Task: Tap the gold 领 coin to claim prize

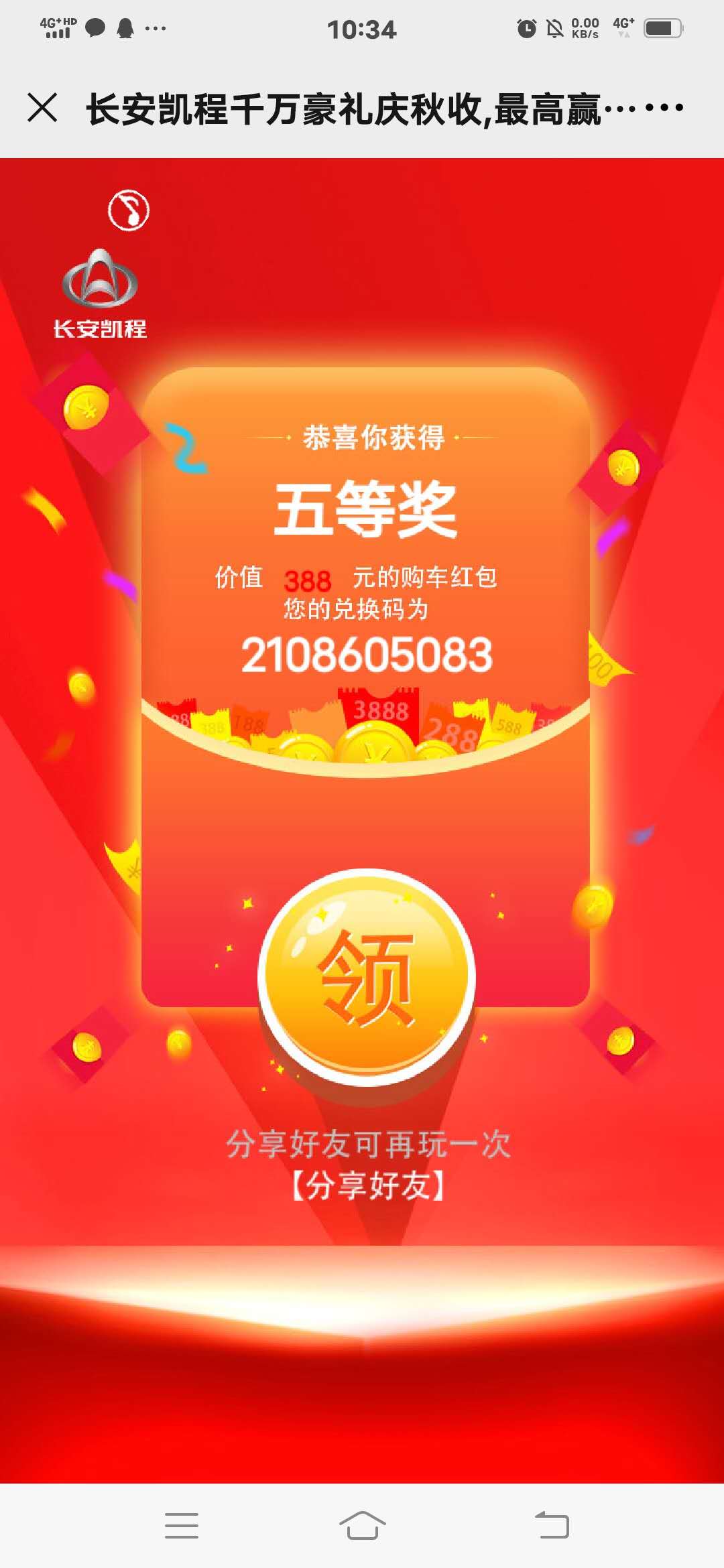Action: [367, 976]
